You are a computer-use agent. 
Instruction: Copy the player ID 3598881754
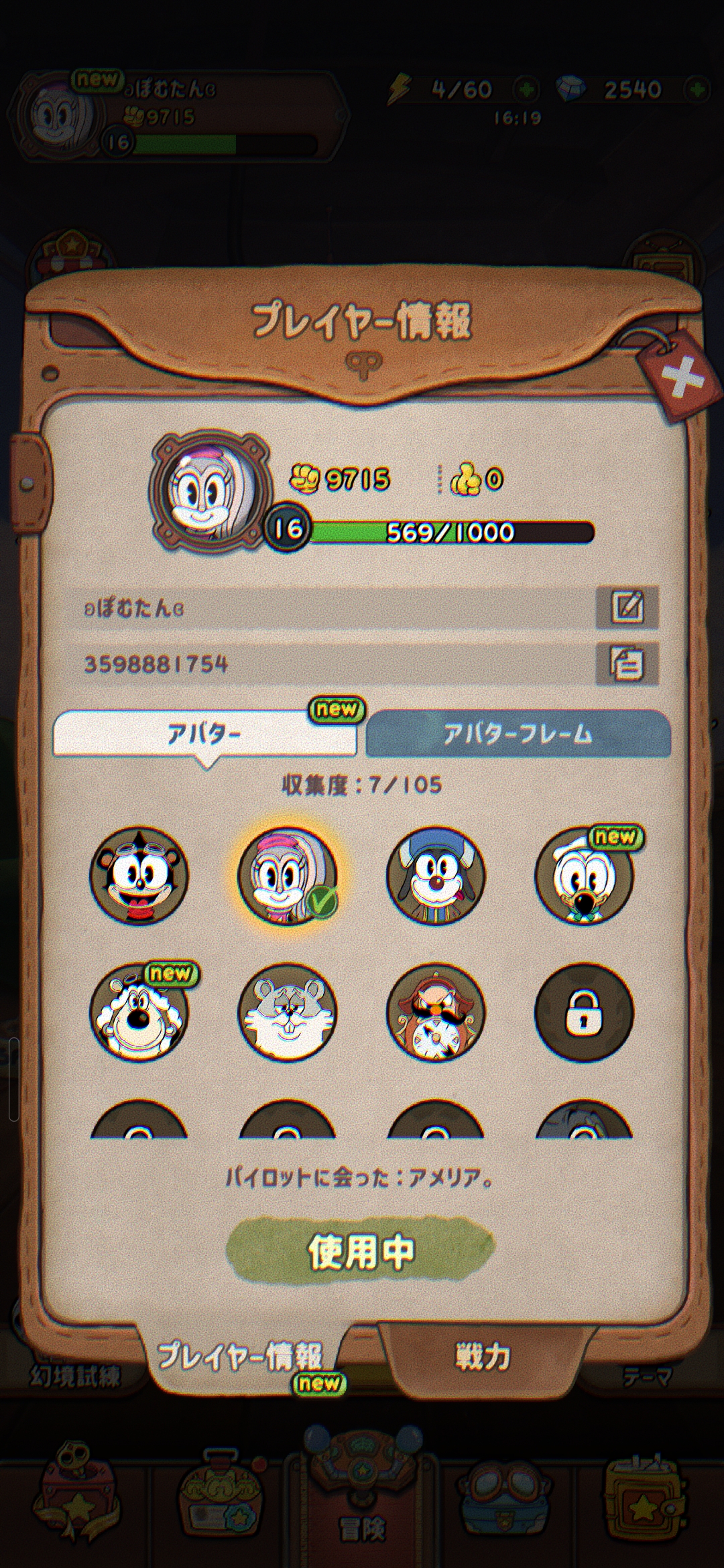point(627,663)
